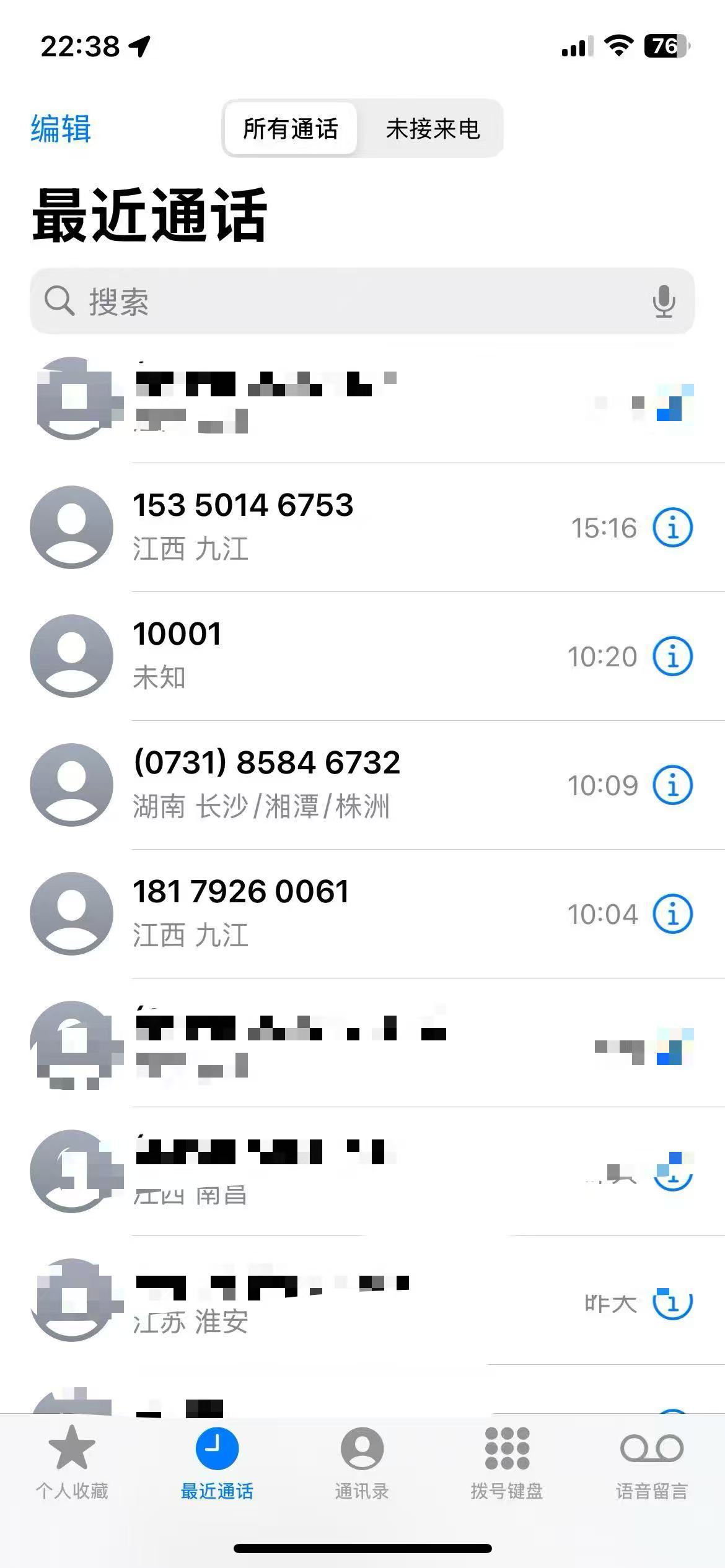Image resolution: width=725 pixels, height=1568 pixels.
Task: Switch to the 未接来电 segment
Action: [433, 129]
